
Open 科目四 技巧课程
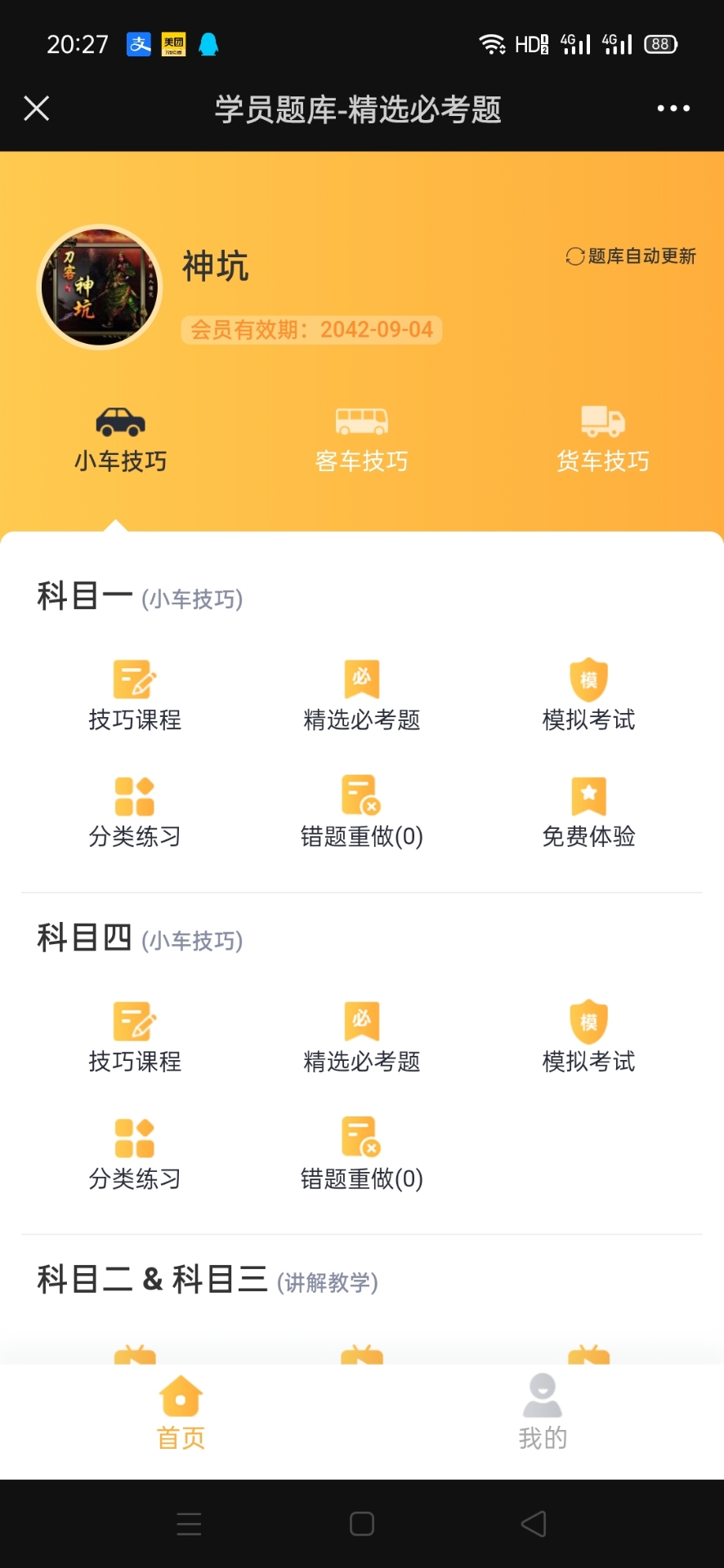tap(135, 1037)
